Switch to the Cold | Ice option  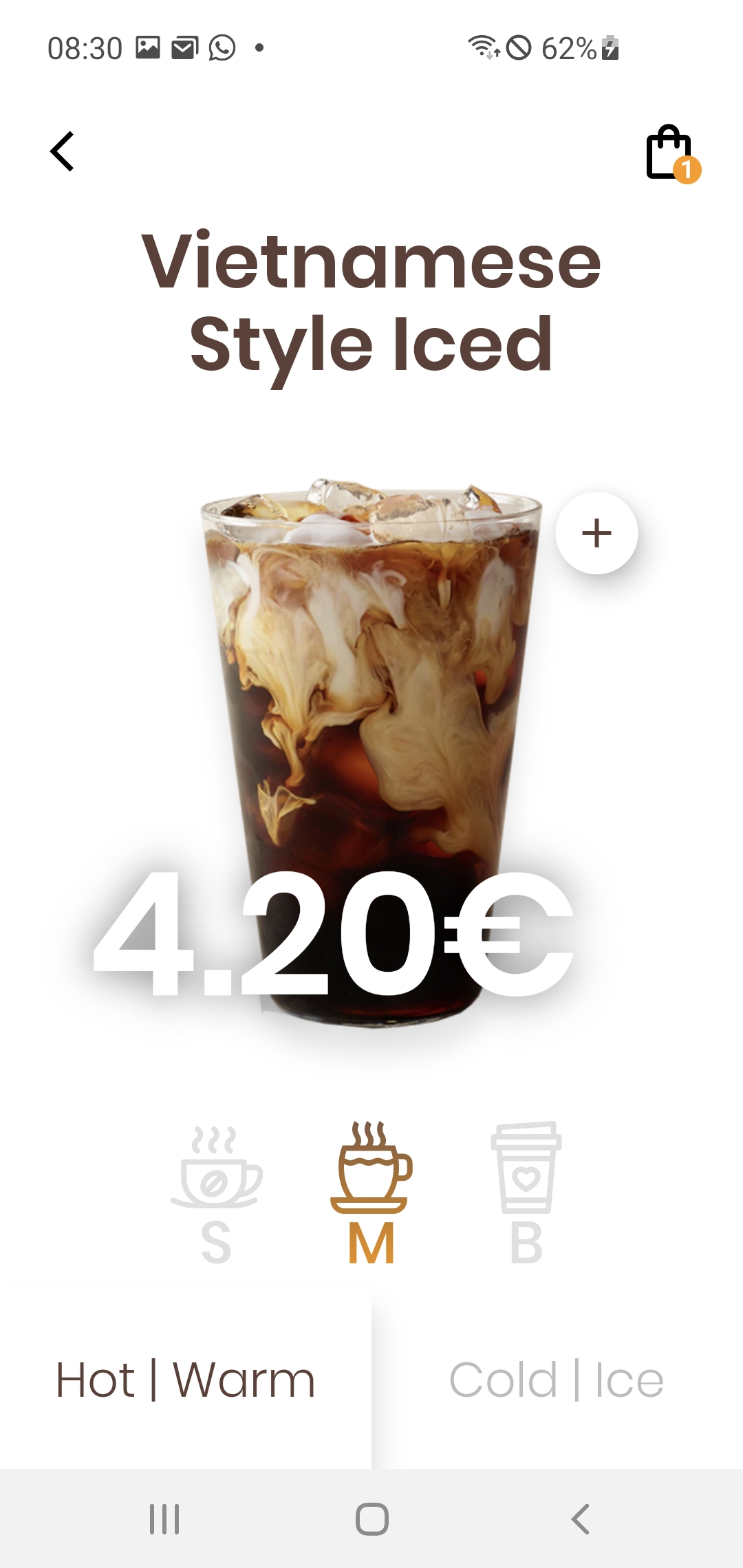tap(557, 1380)
